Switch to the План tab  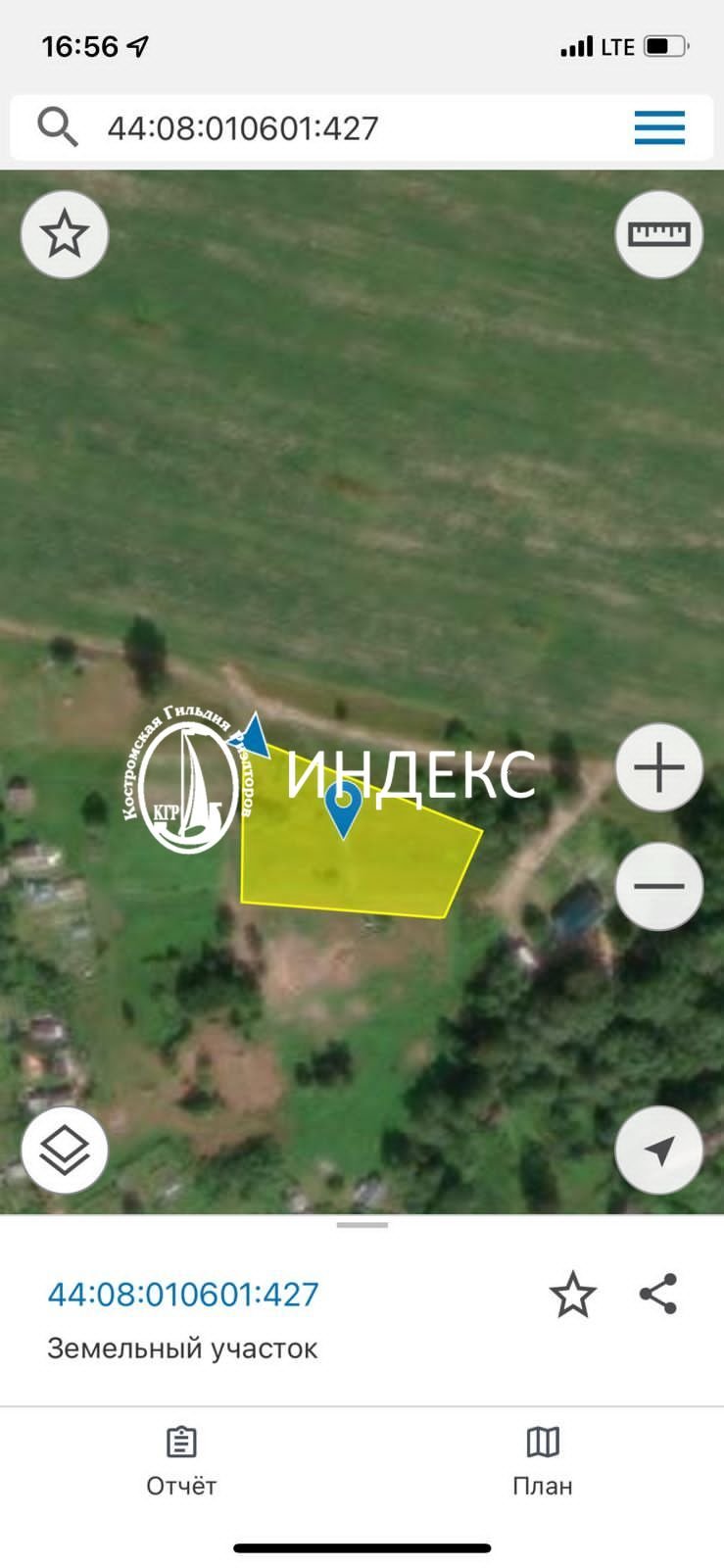(543, 1461)
